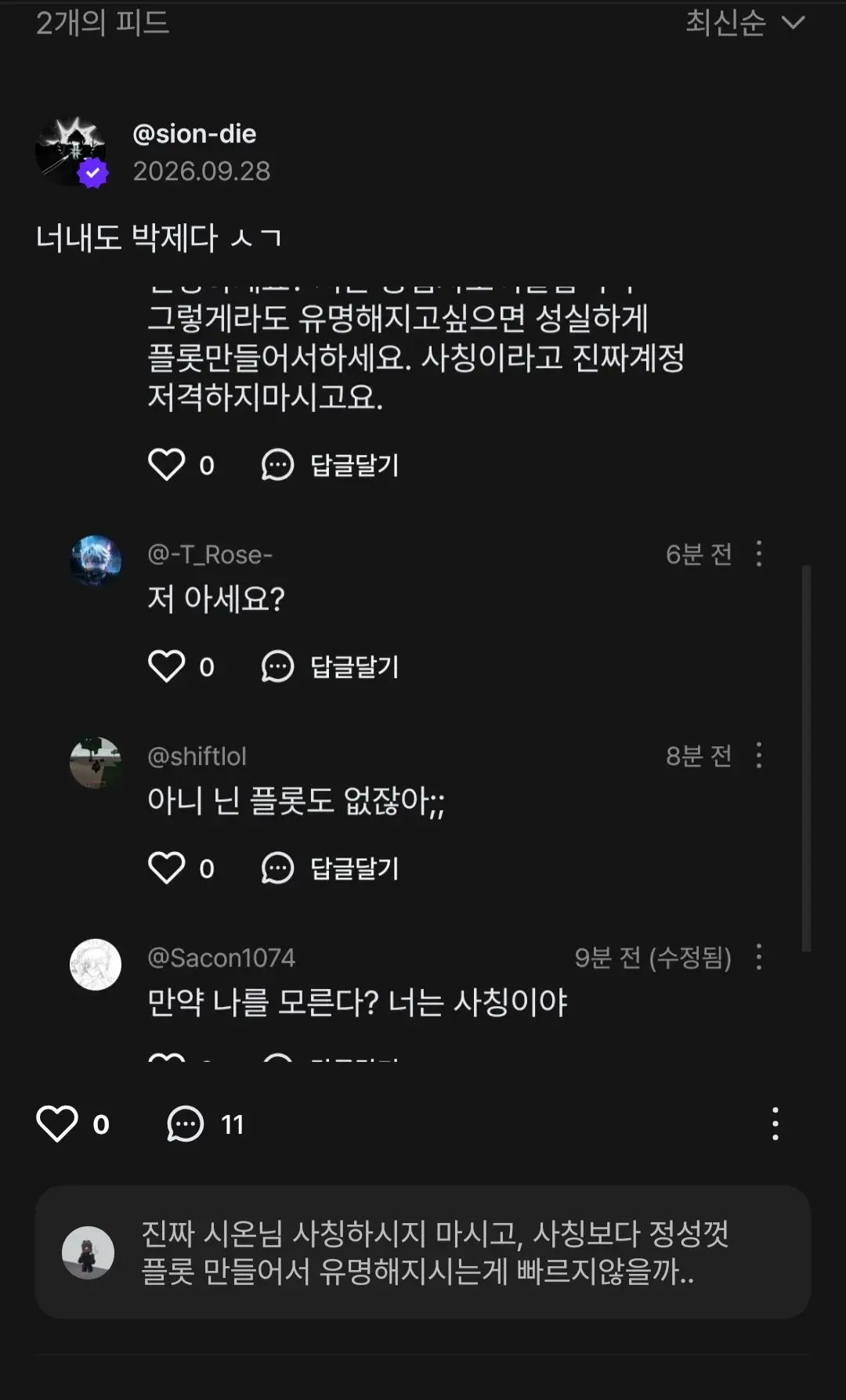Open @sion-die's profile picture
This screenshot has width=846, height=1400.
tap(70, 152)
